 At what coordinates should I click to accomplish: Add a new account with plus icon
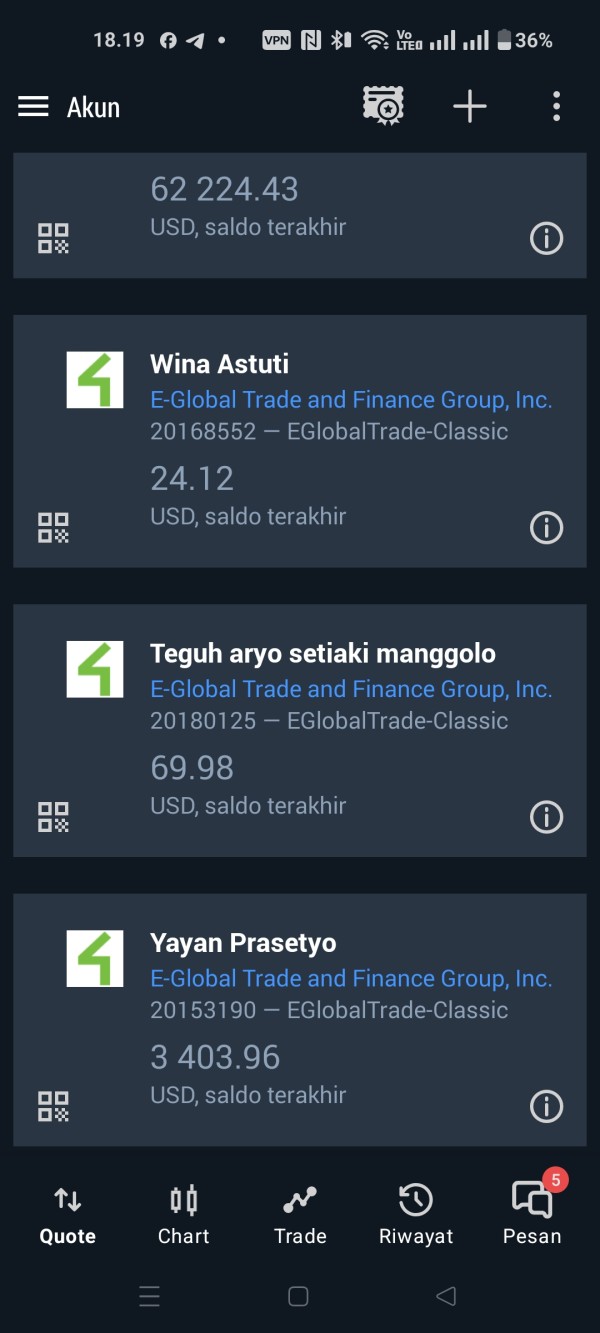pos(469,107)
